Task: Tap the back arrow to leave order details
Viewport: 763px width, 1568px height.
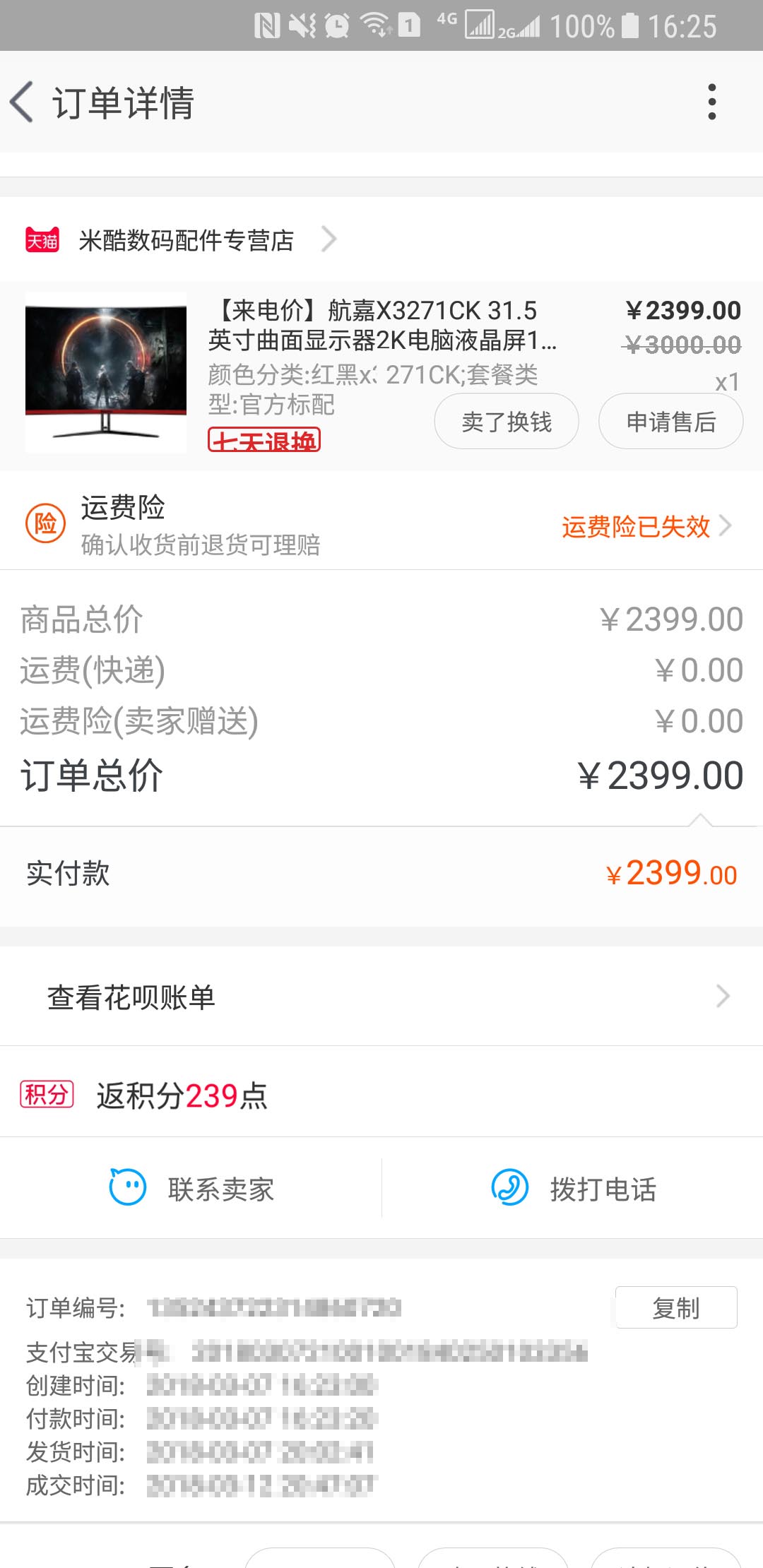Action: pos(21,102)
